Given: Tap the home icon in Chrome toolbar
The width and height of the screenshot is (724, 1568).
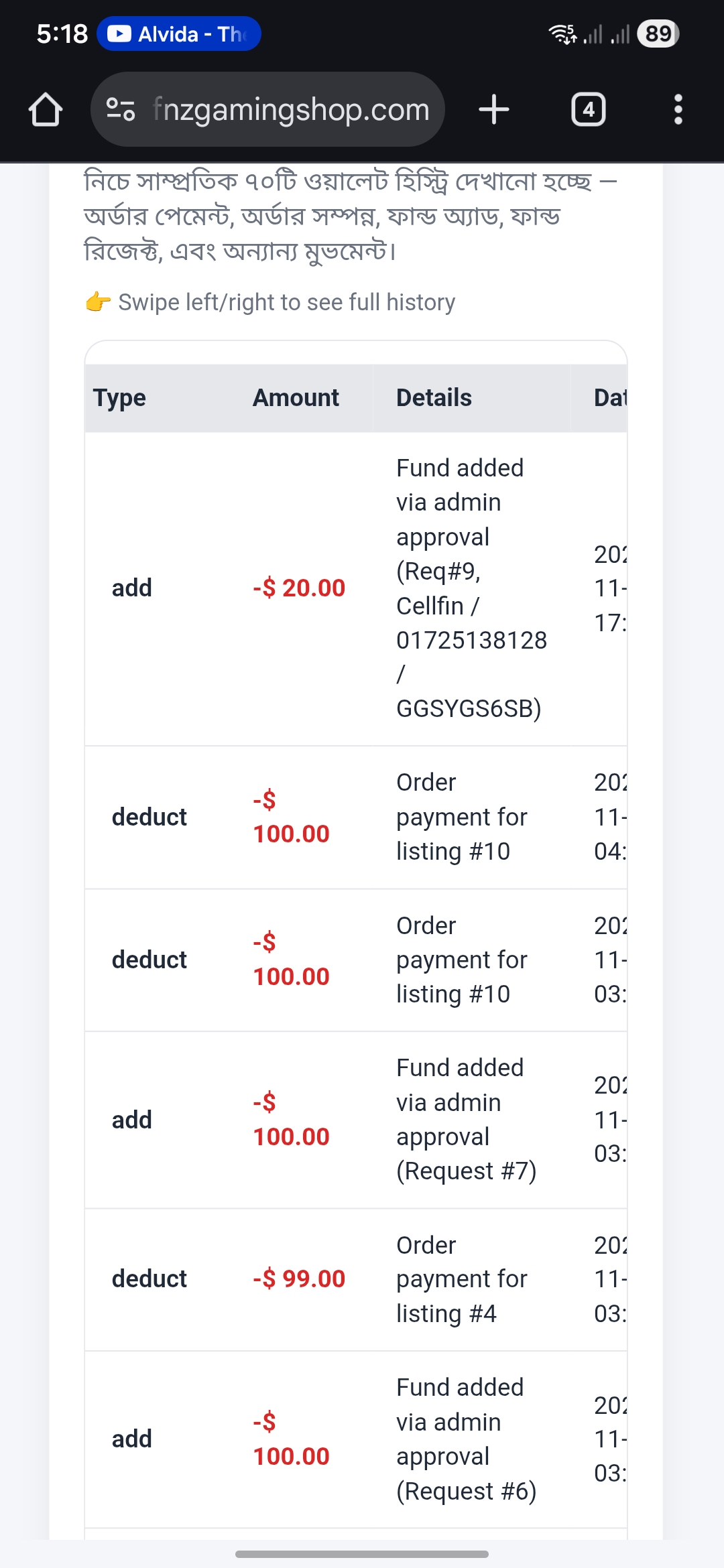Looking at the screenshot, I should coord(45,109).
